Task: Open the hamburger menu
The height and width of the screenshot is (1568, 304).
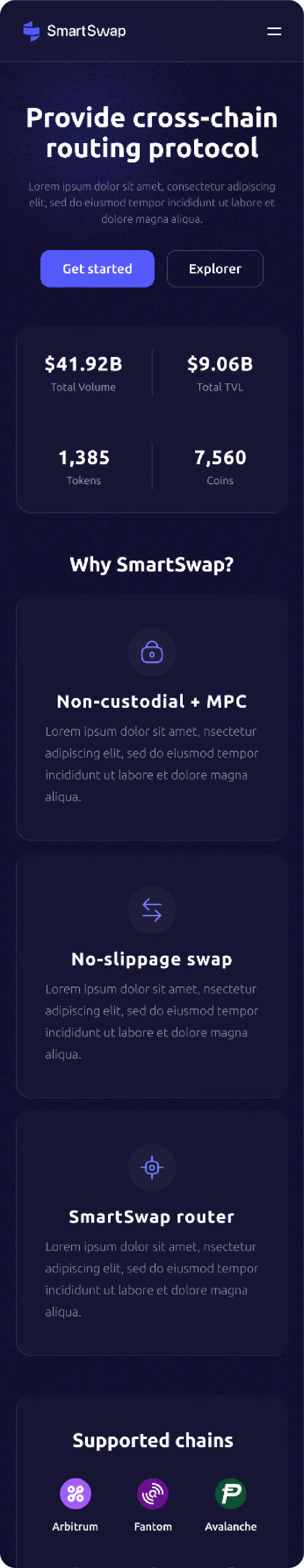Action: coord(274,31)
